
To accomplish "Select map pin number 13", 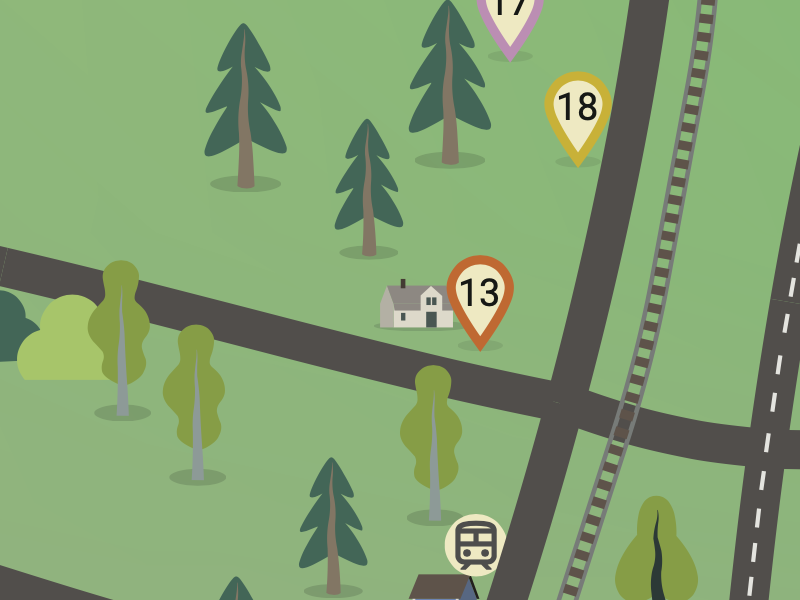I will [480, 293].
